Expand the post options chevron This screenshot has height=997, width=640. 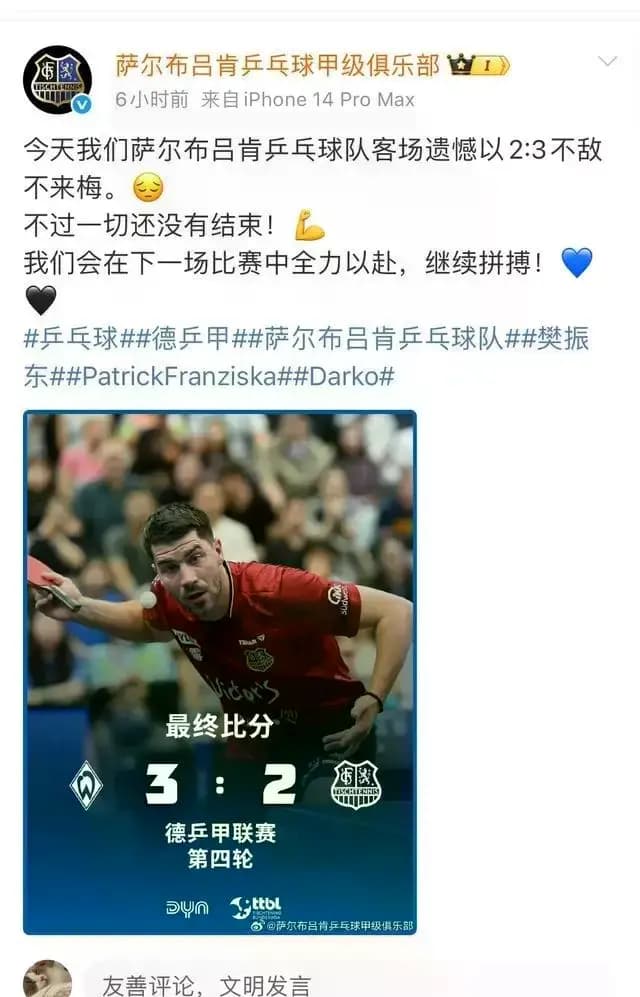[x=607, y=62]
